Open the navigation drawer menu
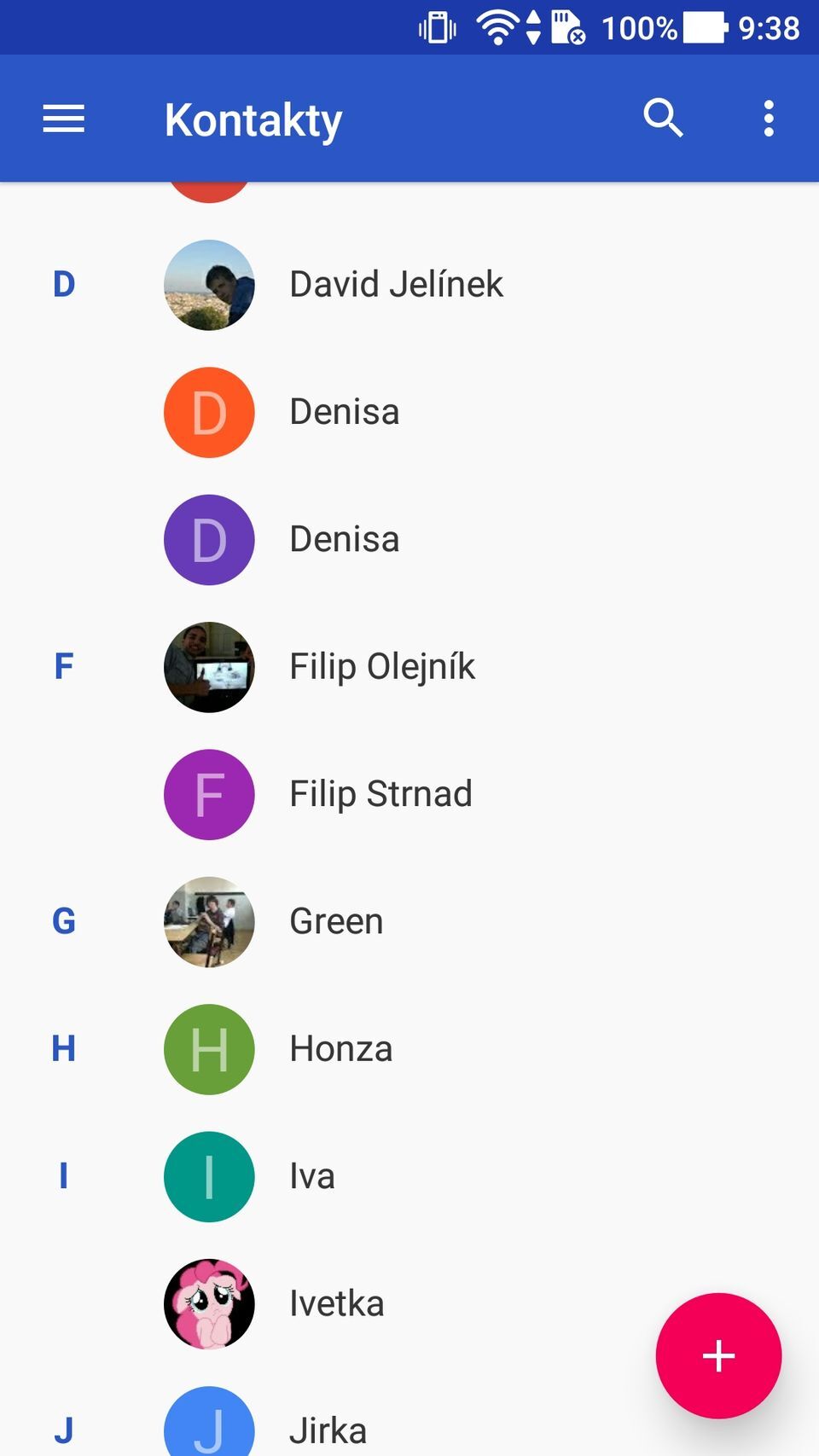The image size is (819, 1456). coord(62,119)
